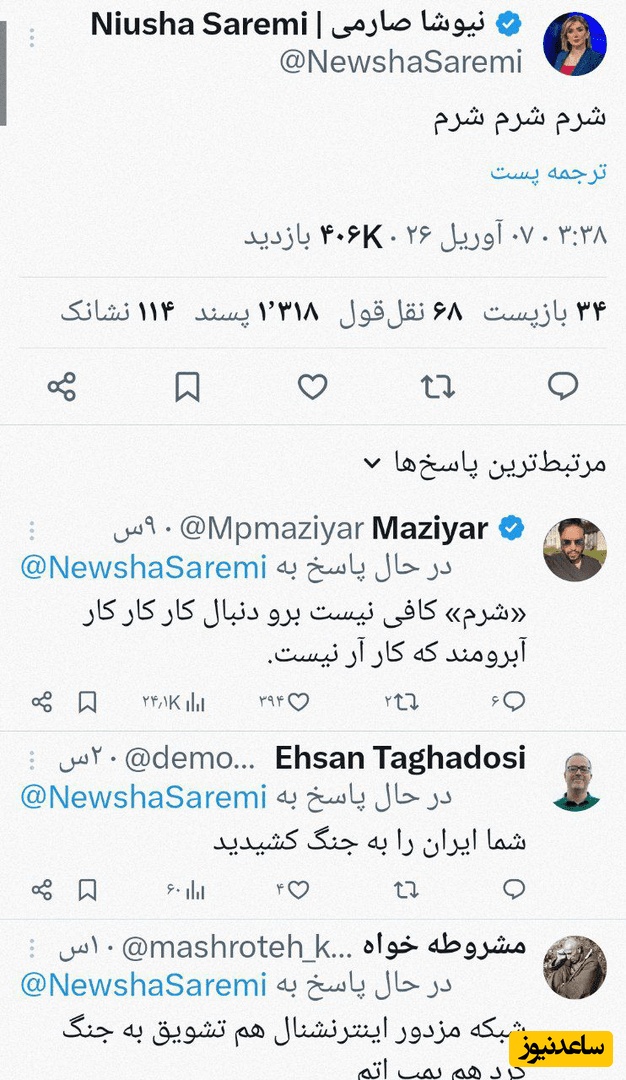Screen dimensions: 626x1080
Task: Bookmark Niusha Saremi's main post
Action: click(x=187, y=387)
